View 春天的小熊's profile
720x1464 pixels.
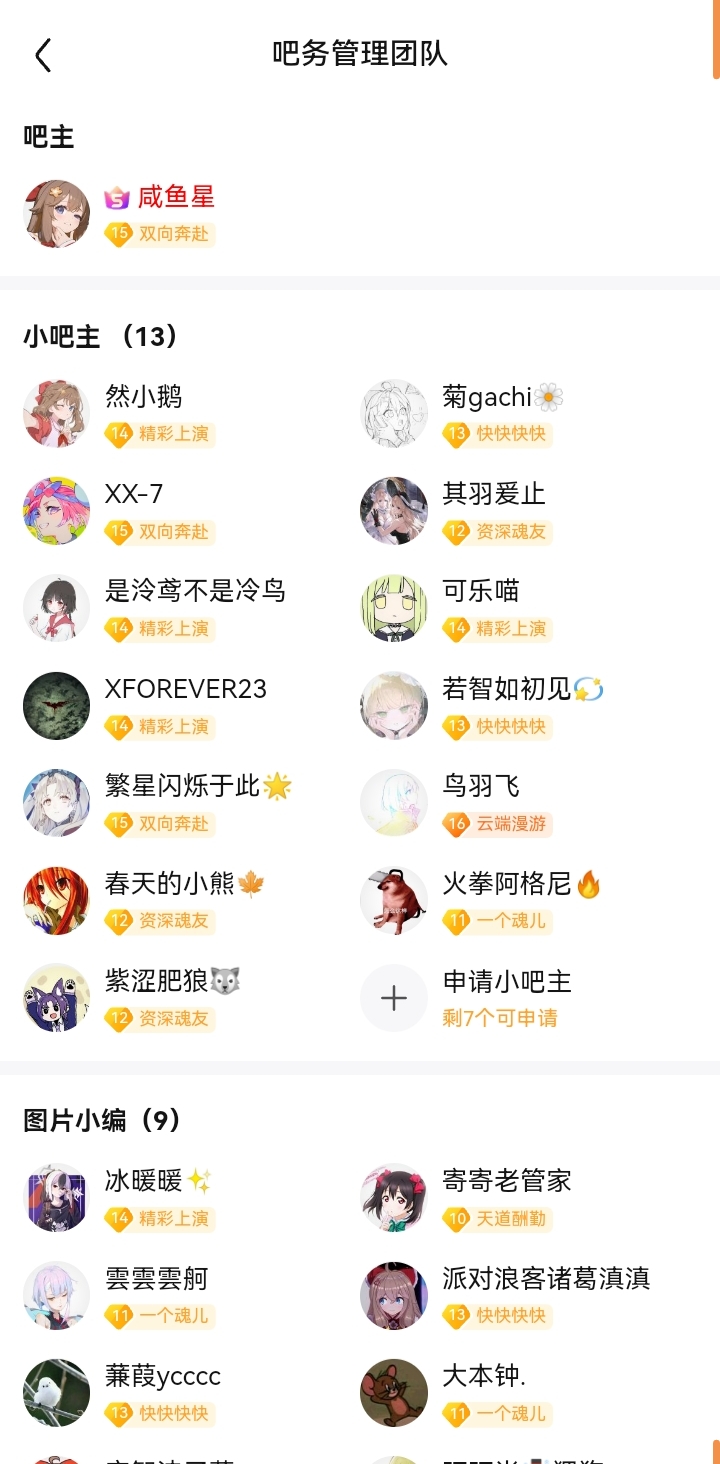tap(56, 901)
